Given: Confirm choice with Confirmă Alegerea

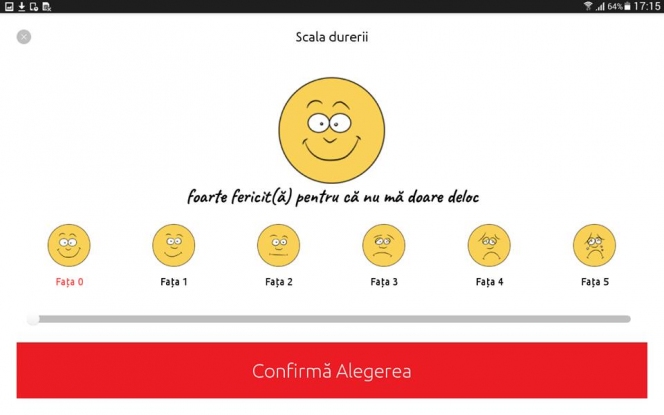Looking at the screenshot, I should [331, 371].
